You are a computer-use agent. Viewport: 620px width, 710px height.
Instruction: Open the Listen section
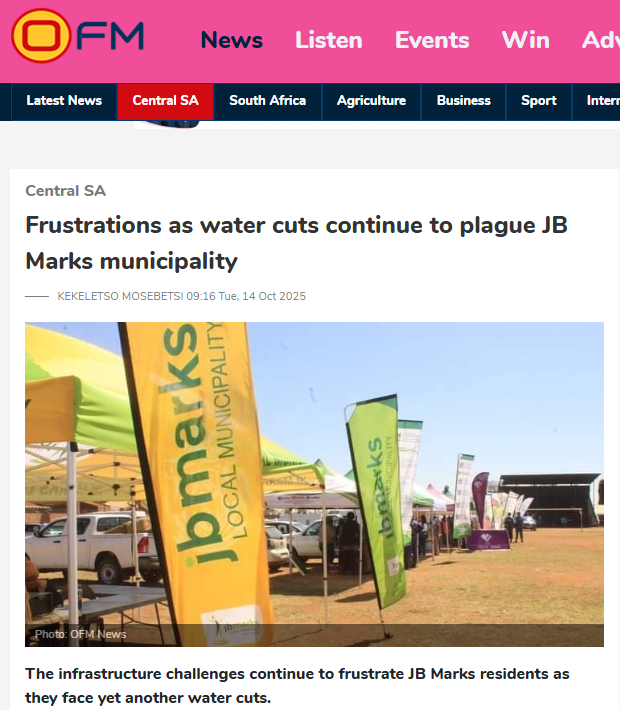click(328, 40)
